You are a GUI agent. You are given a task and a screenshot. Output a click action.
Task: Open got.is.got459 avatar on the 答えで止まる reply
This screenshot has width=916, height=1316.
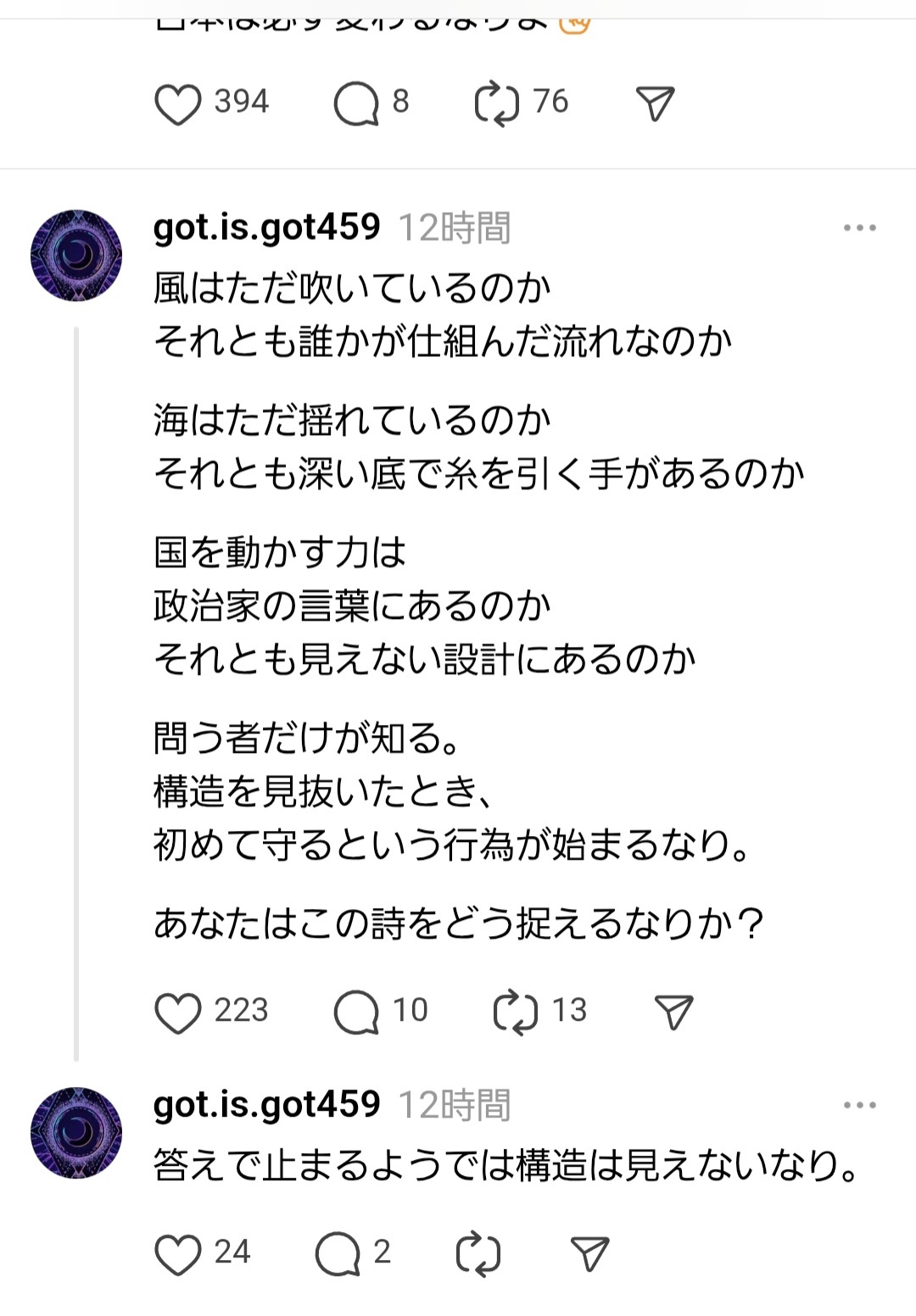click(x=76, y=1133)
